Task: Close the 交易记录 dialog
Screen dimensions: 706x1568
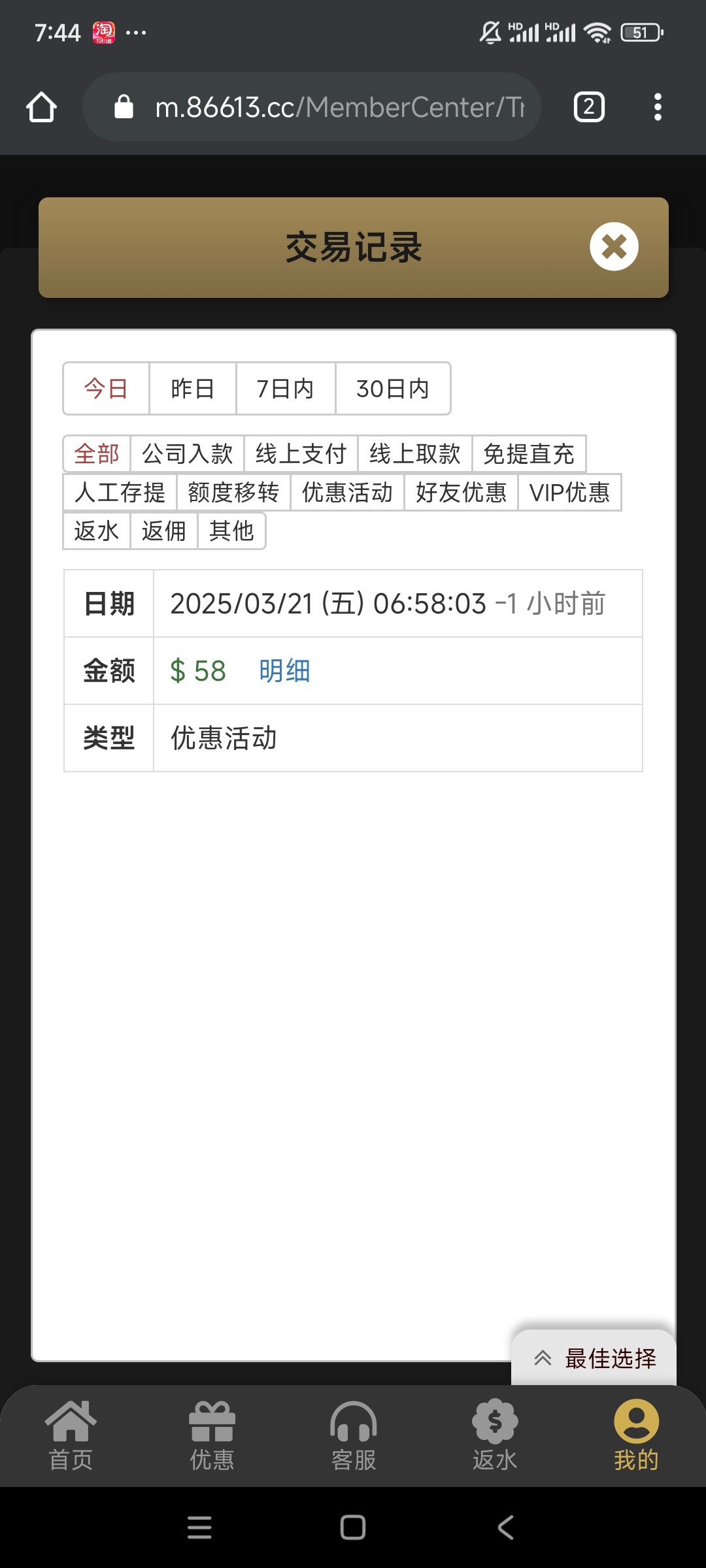Action: point(614,247)
